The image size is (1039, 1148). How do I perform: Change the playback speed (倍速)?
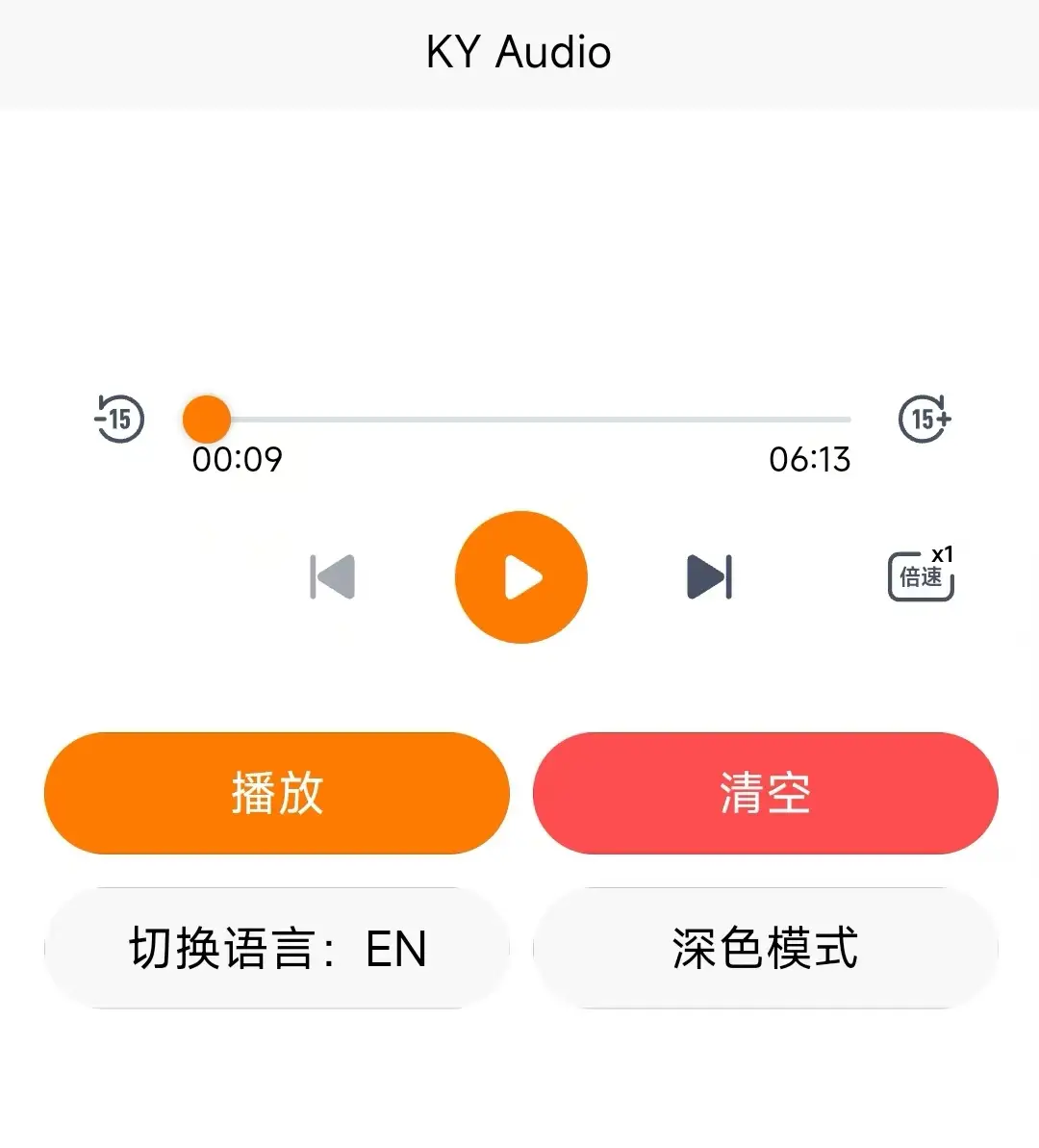tap(921, 575)
